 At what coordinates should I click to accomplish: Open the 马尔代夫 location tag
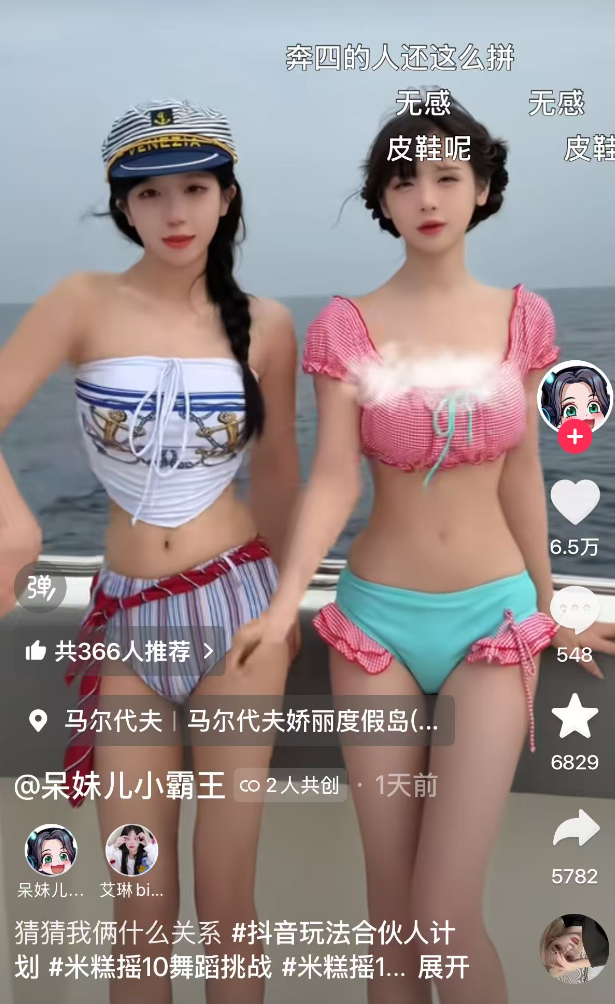click(113, 721)
